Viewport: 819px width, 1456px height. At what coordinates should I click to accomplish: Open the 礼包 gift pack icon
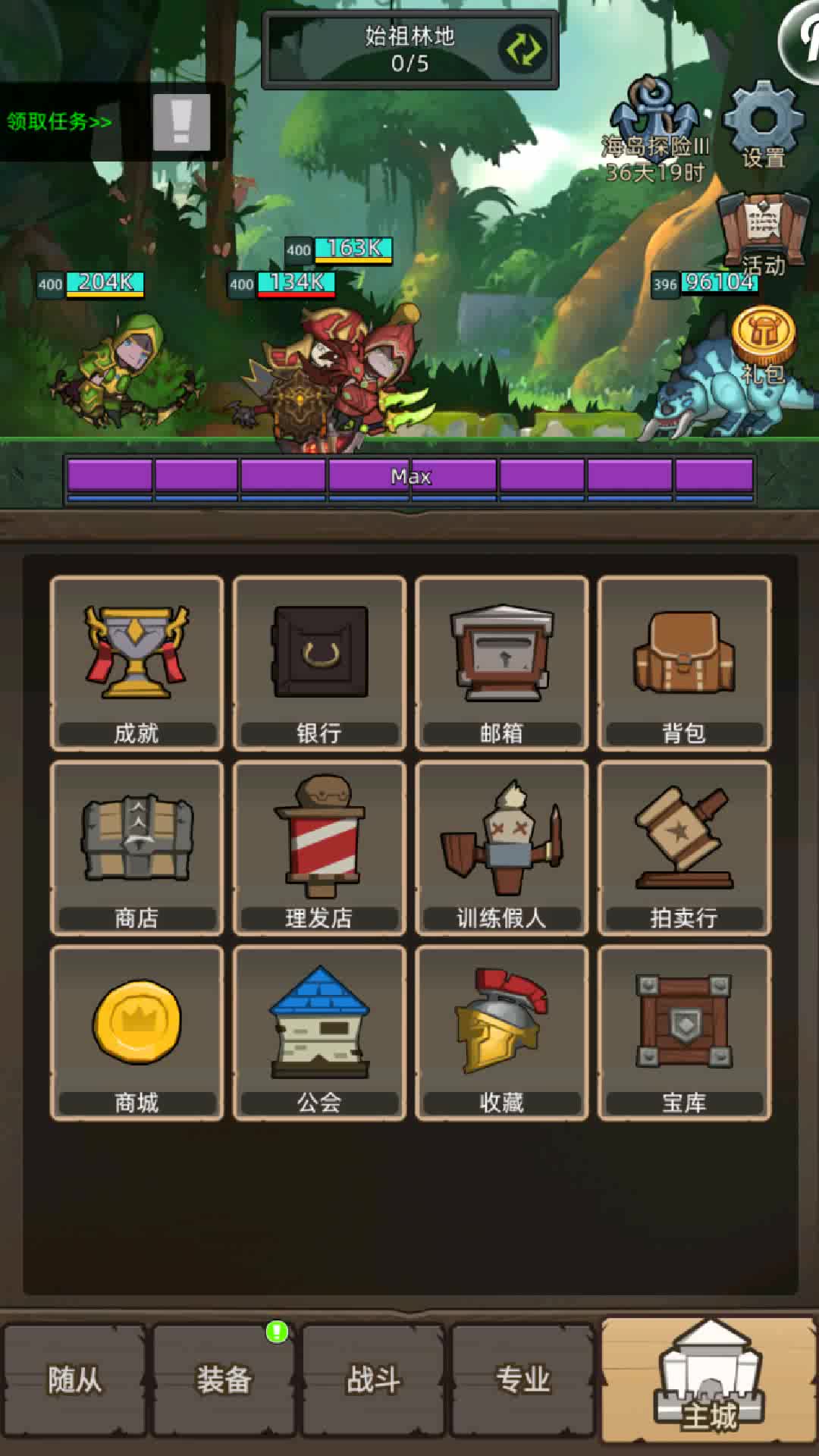point(764,346)
